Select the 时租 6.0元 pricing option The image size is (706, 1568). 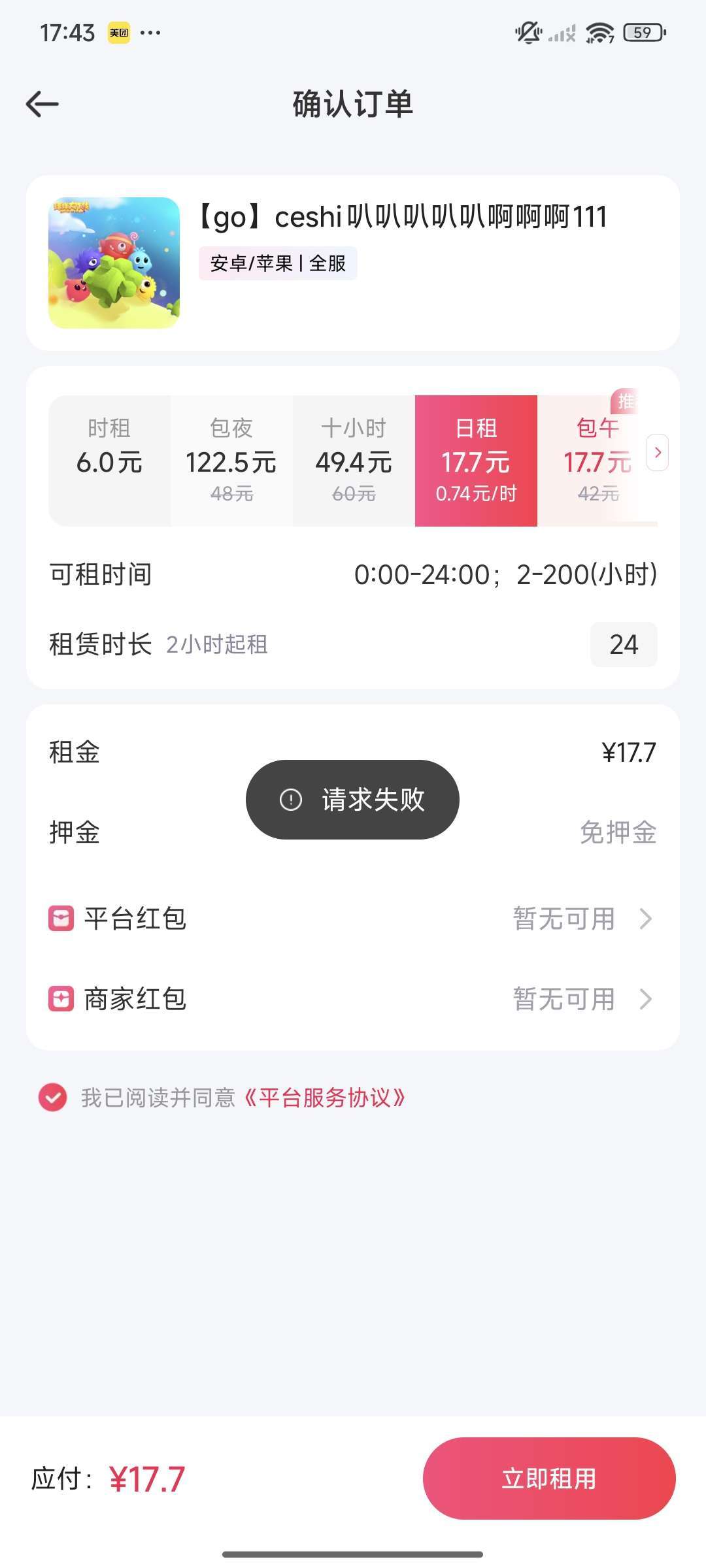coord(108,451)
